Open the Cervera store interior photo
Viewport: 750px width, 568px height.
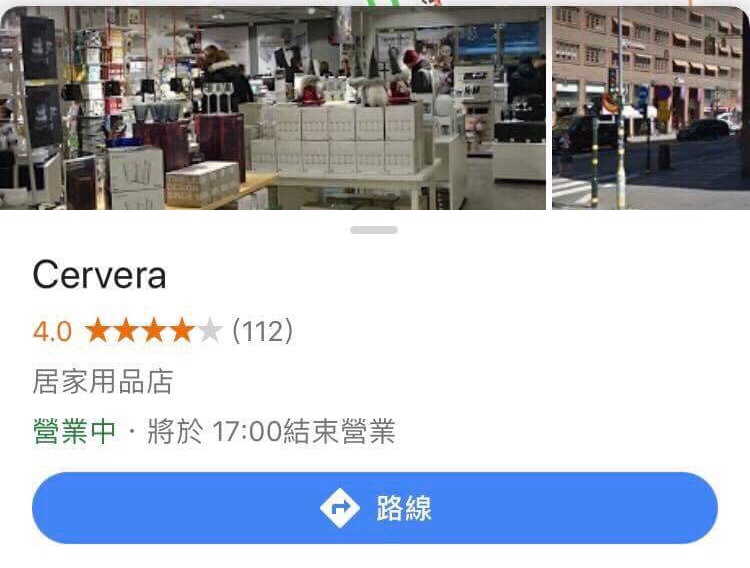click(x=273, y=108)
